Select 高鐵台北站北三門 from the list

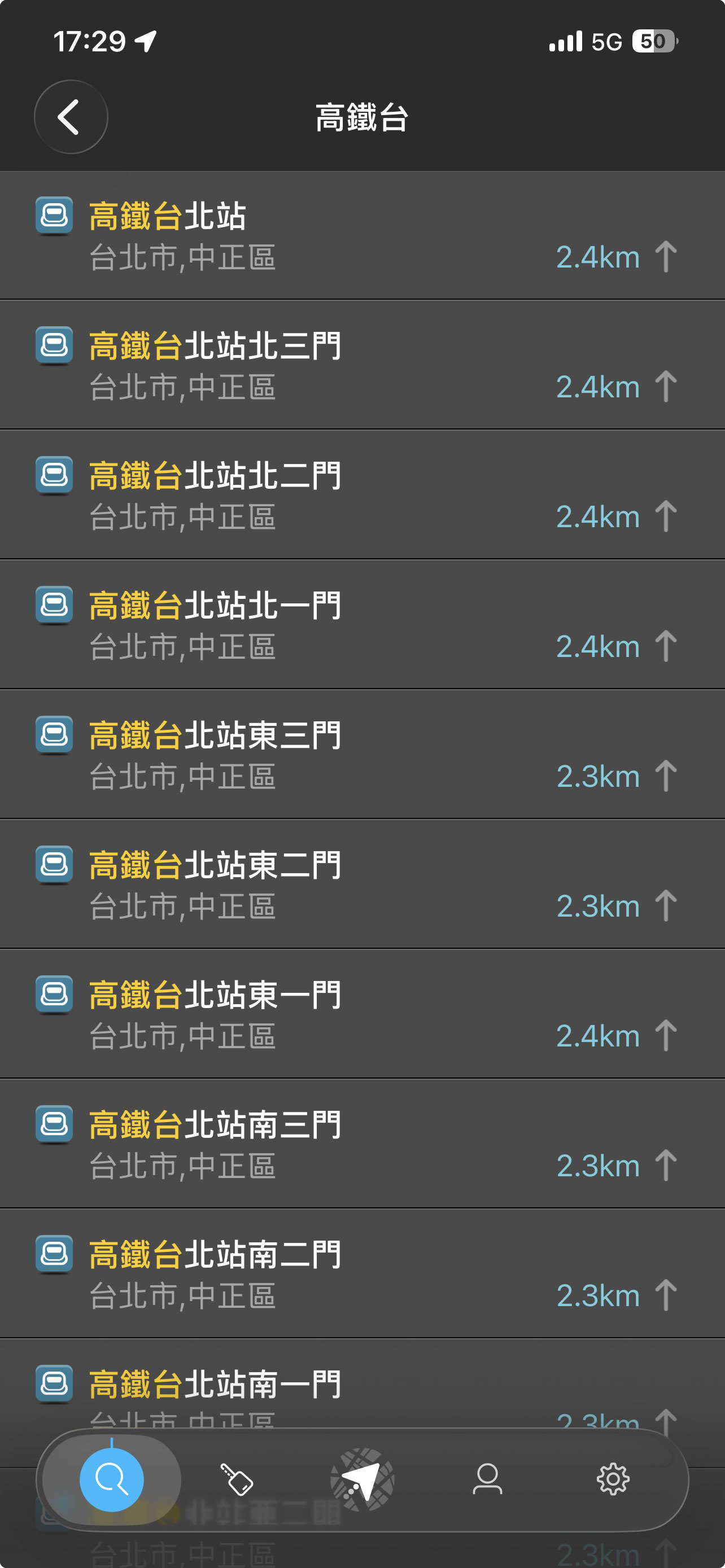tap(362, 365)
